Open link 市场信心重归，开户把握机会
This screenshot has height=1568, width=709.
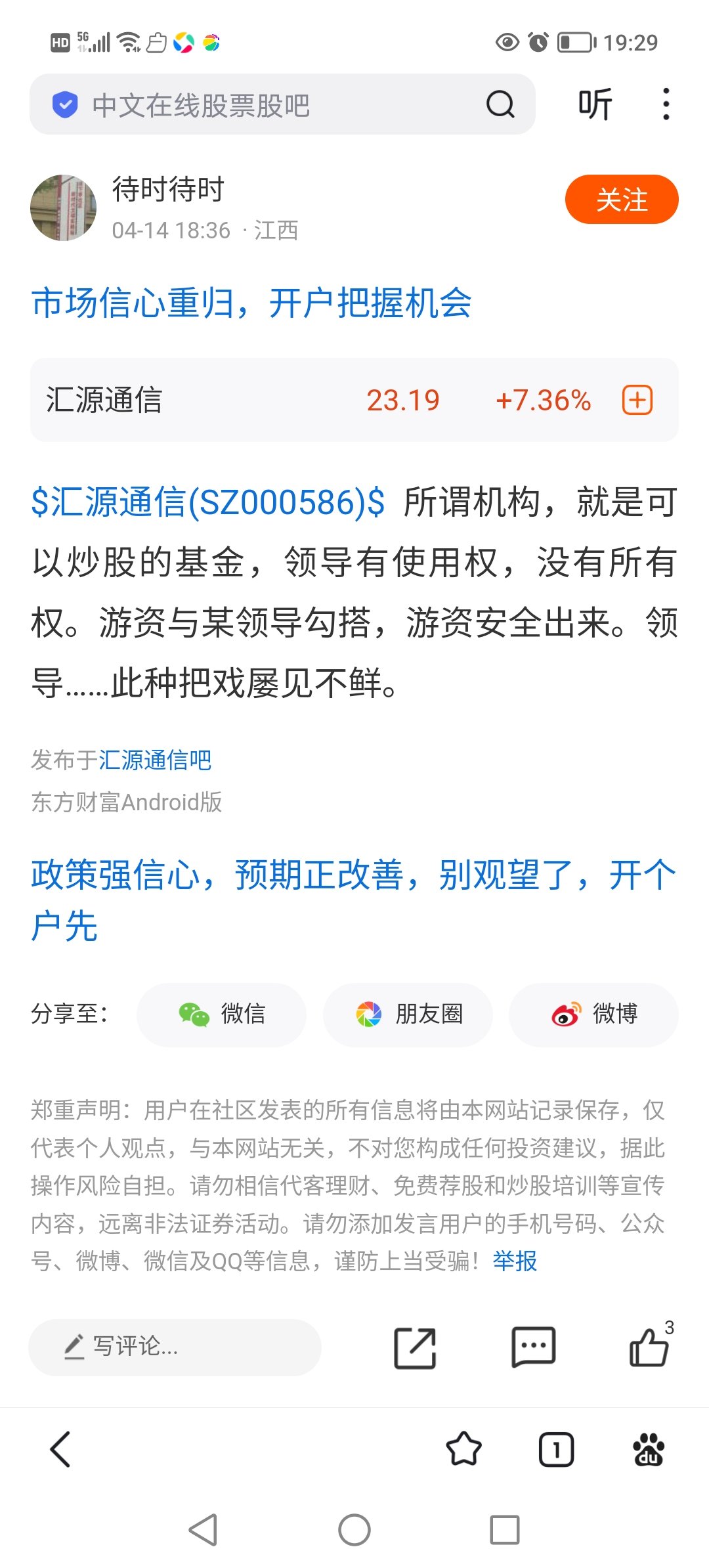(251, 303)
